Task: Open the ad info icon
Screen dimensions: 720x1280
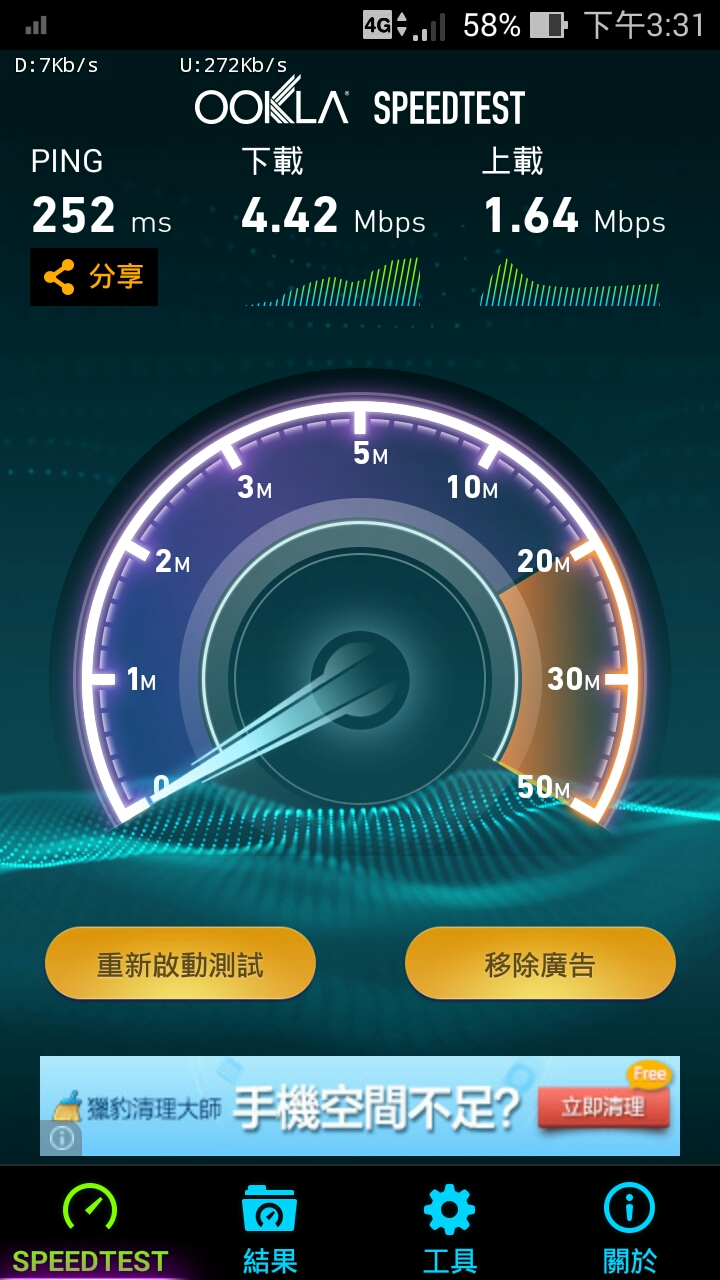Action: (x=62, y=1138)
